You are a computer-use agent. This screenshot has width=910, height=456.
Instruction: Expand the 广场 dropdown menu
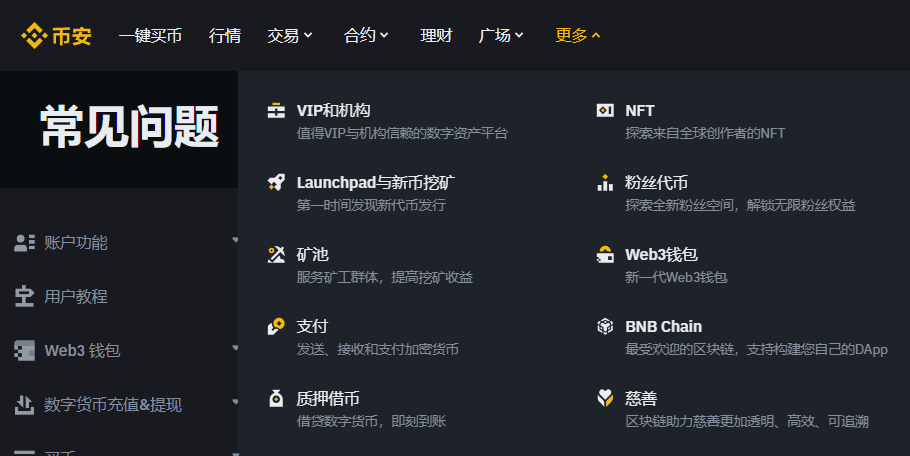point(501,36)
